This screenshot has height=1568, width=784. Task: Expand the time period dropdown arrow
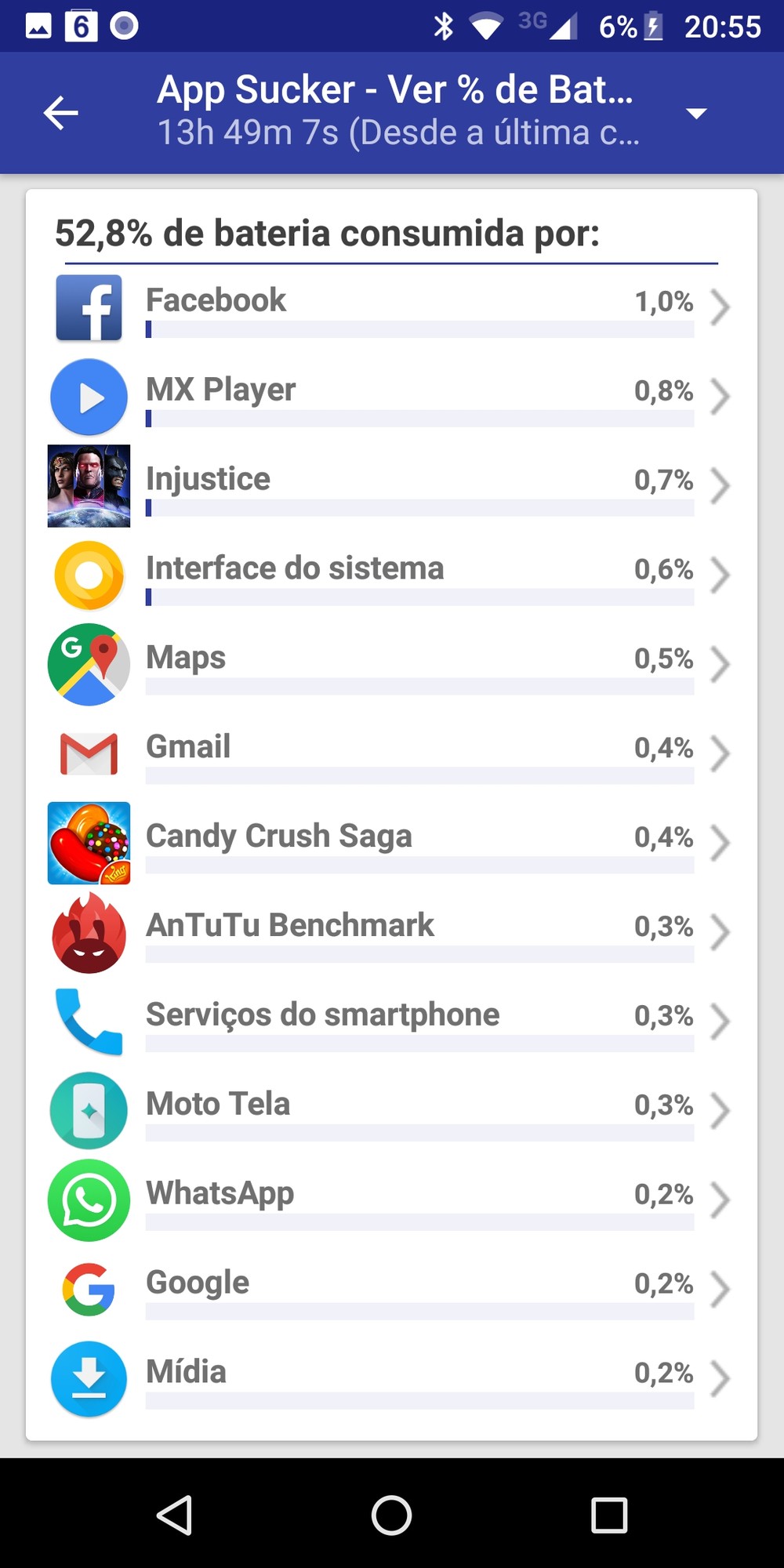coord(696,114)
